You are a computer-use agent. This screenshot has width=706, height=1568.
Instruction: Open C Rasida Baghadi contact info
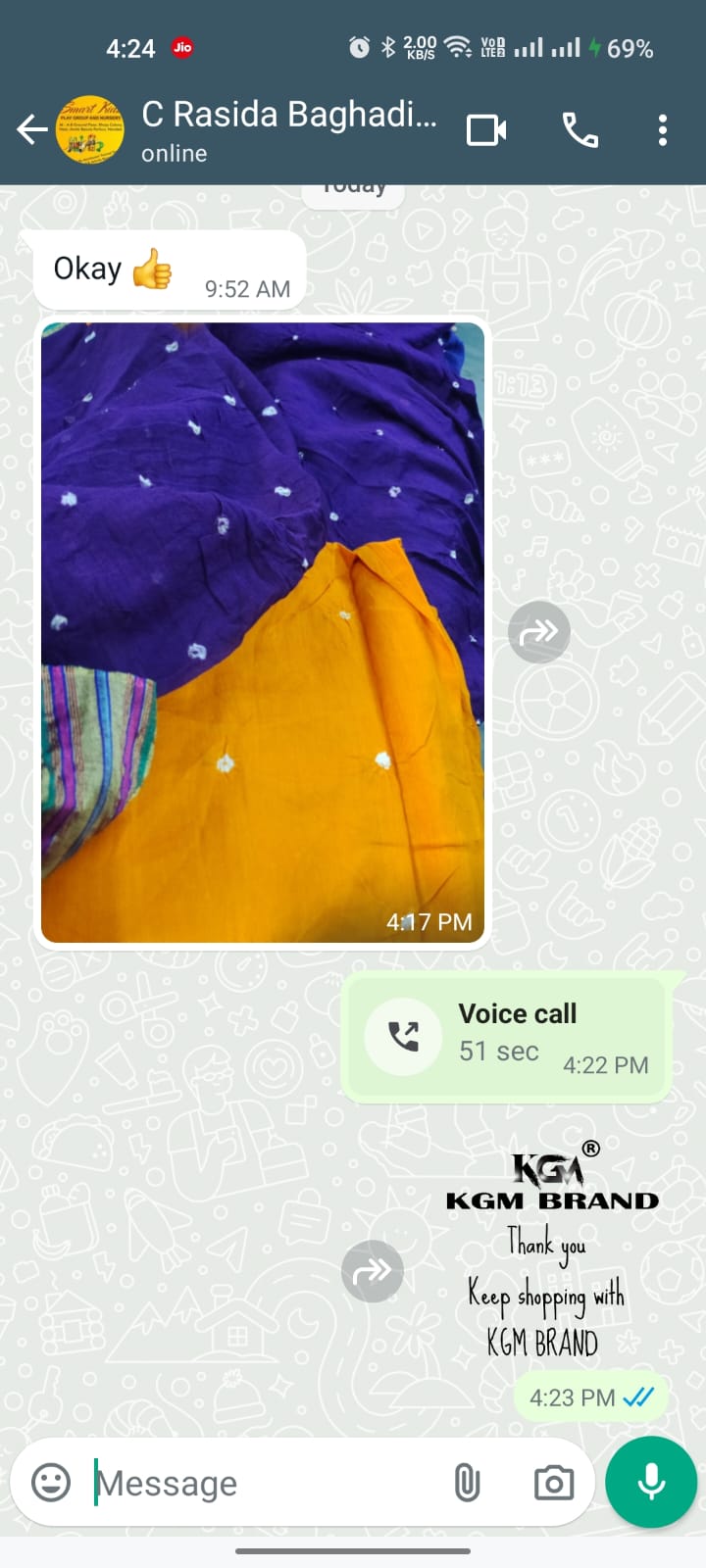click(288, 129)
